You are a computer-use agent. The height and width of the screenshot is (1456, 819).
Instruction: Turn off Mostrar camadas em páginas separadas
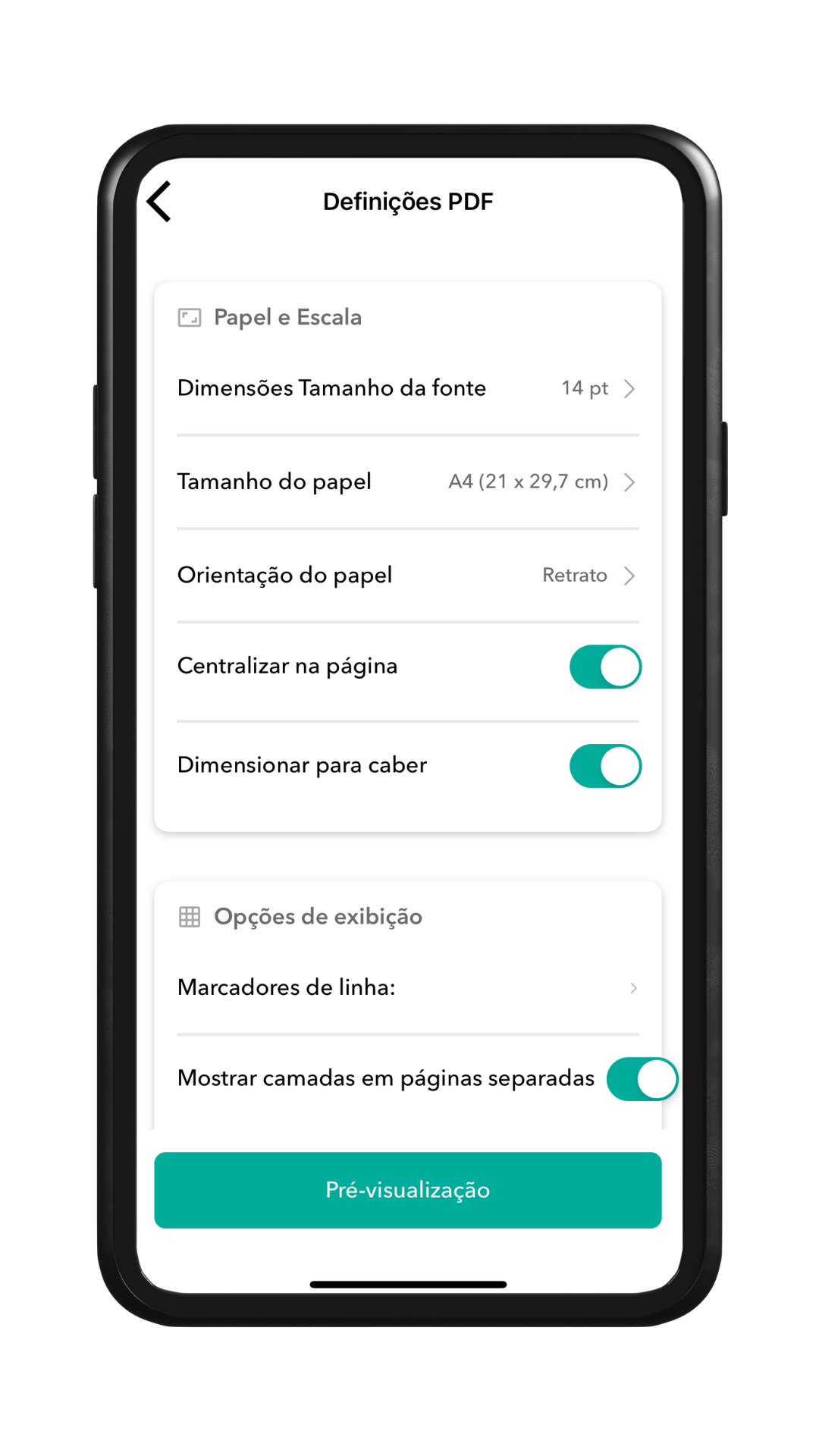(x=641, y=1079)
